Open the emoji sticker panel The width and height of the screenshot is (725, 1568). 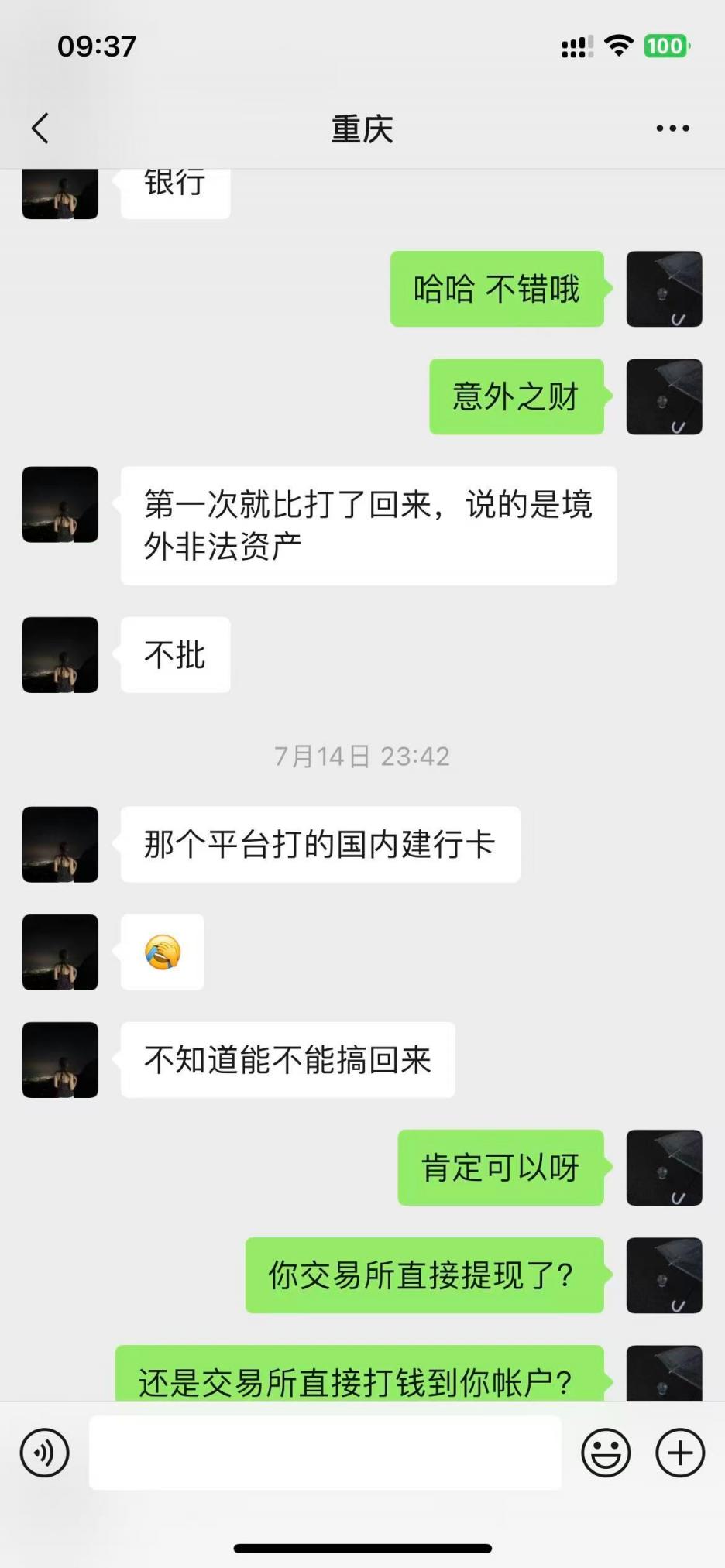tap(605, 1453)
